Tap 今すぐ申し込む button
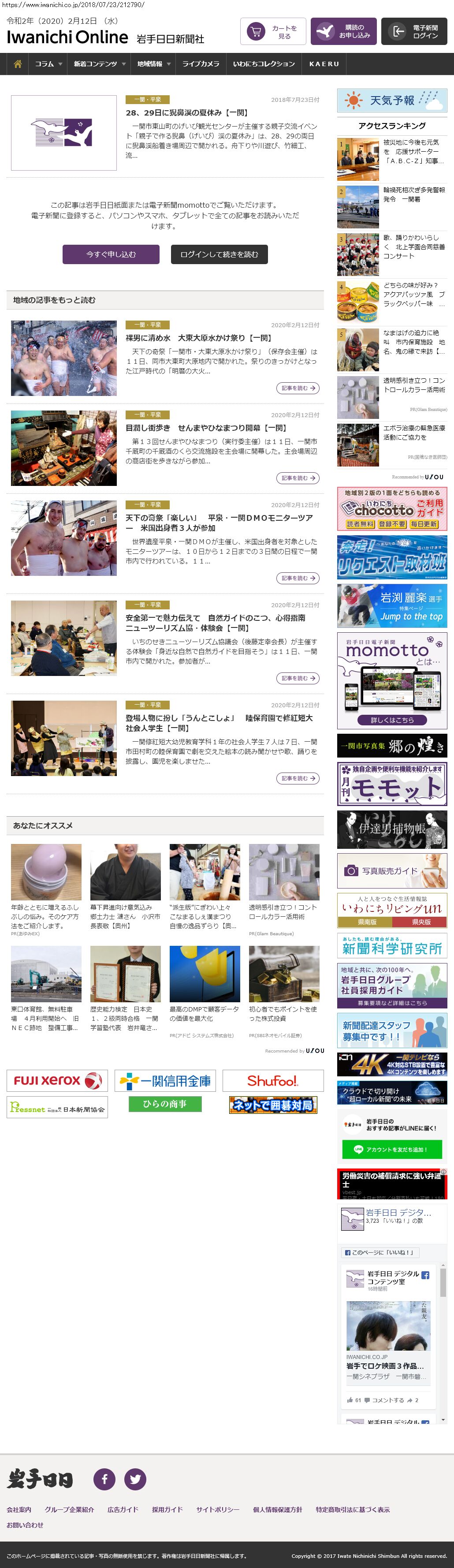Image resolution: width=454 pixels, height=1568 pixels. (x=111, y=254)
